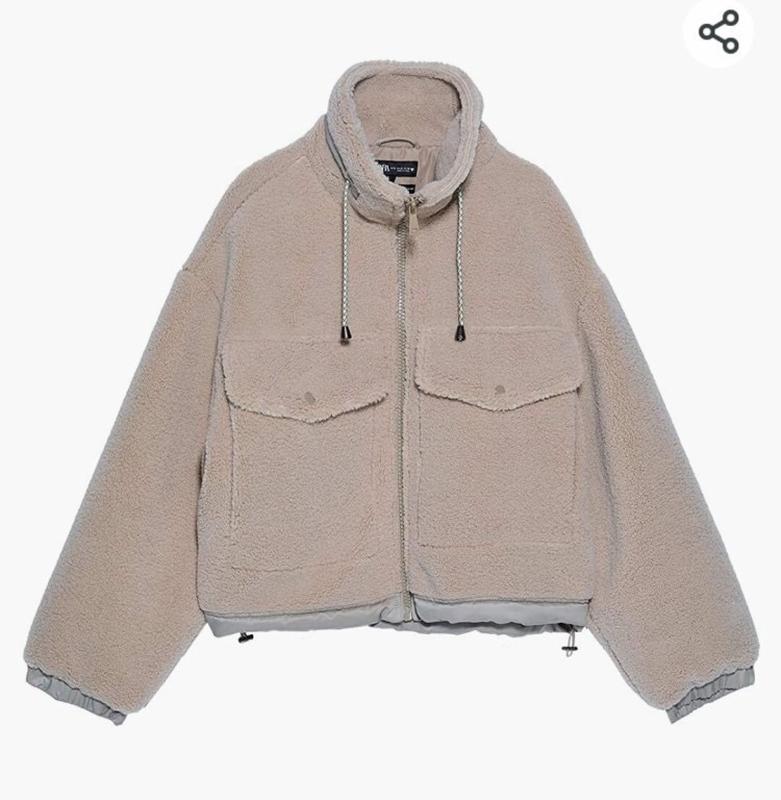Share this jacket product
This screenshot has width=781, height=800.
[x=718, y=33]
